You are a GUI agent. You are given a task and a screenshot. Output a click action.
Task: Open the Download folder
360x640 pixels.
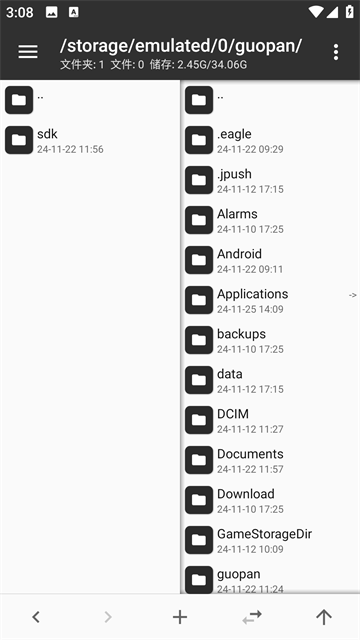coord(270,500)
